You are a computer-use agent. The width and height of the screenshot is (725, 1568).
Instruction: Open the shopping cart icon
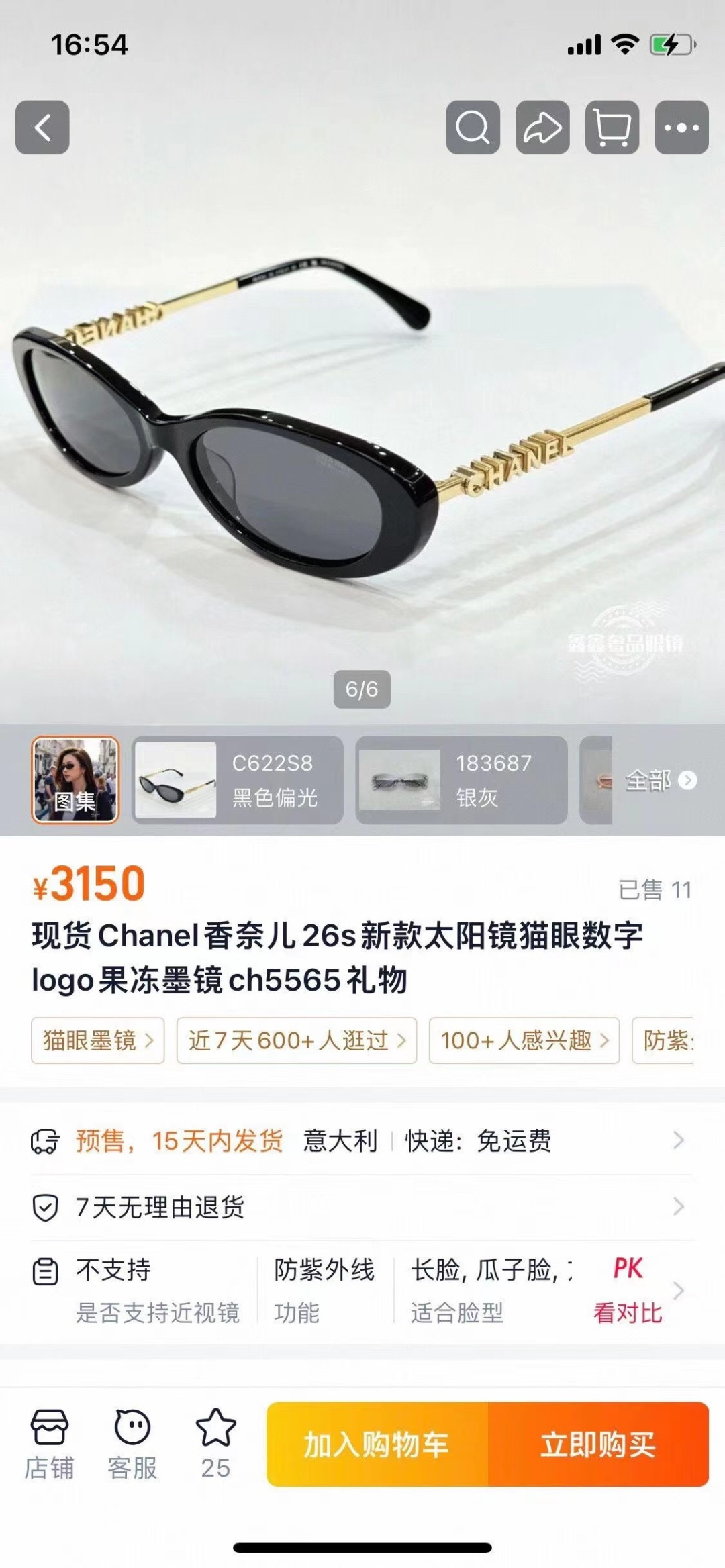(612, 128)
